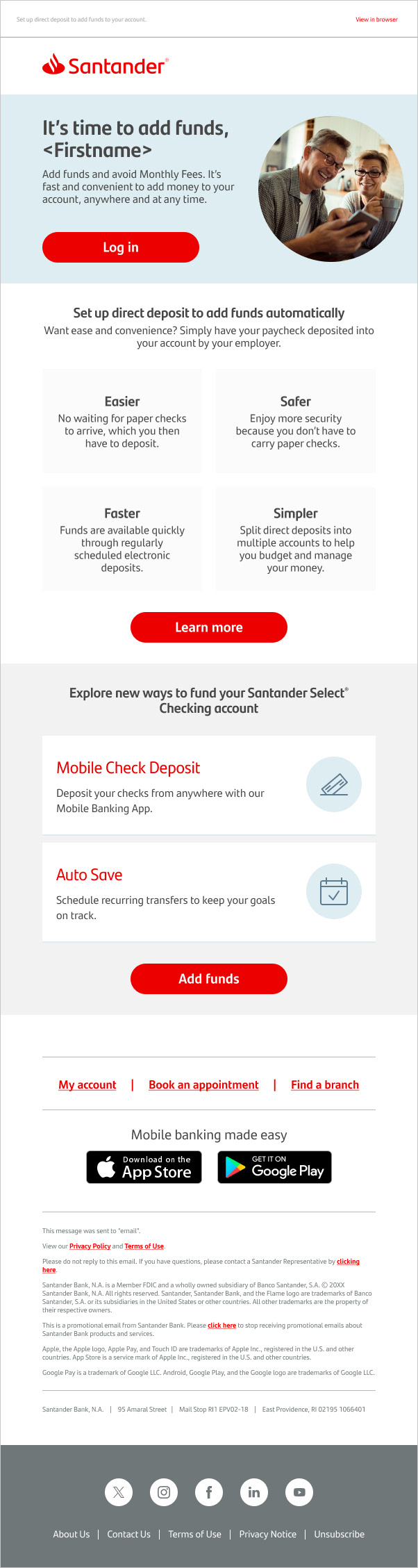The image size is (418, 1568).
Task: Tap Learn more about direct deposit
Action: click(208, 627)
